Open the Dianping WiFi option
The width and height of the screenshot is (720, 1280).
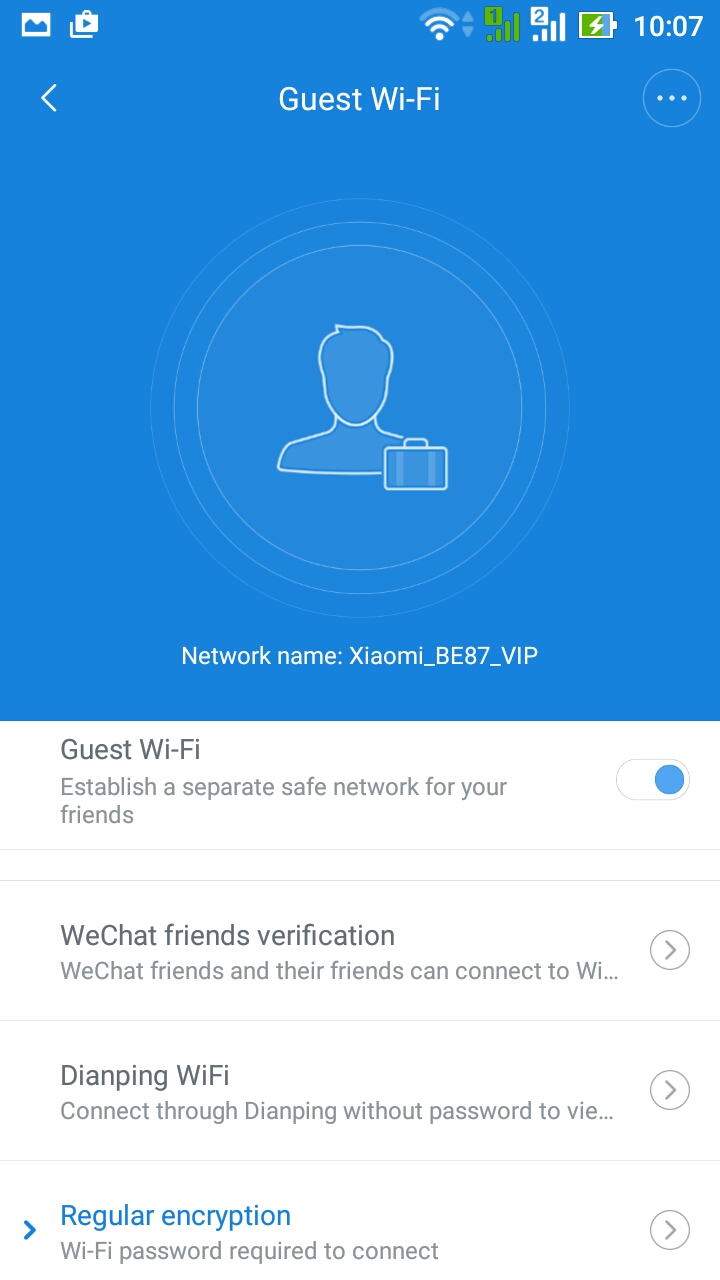click(x=360, y=1091)
